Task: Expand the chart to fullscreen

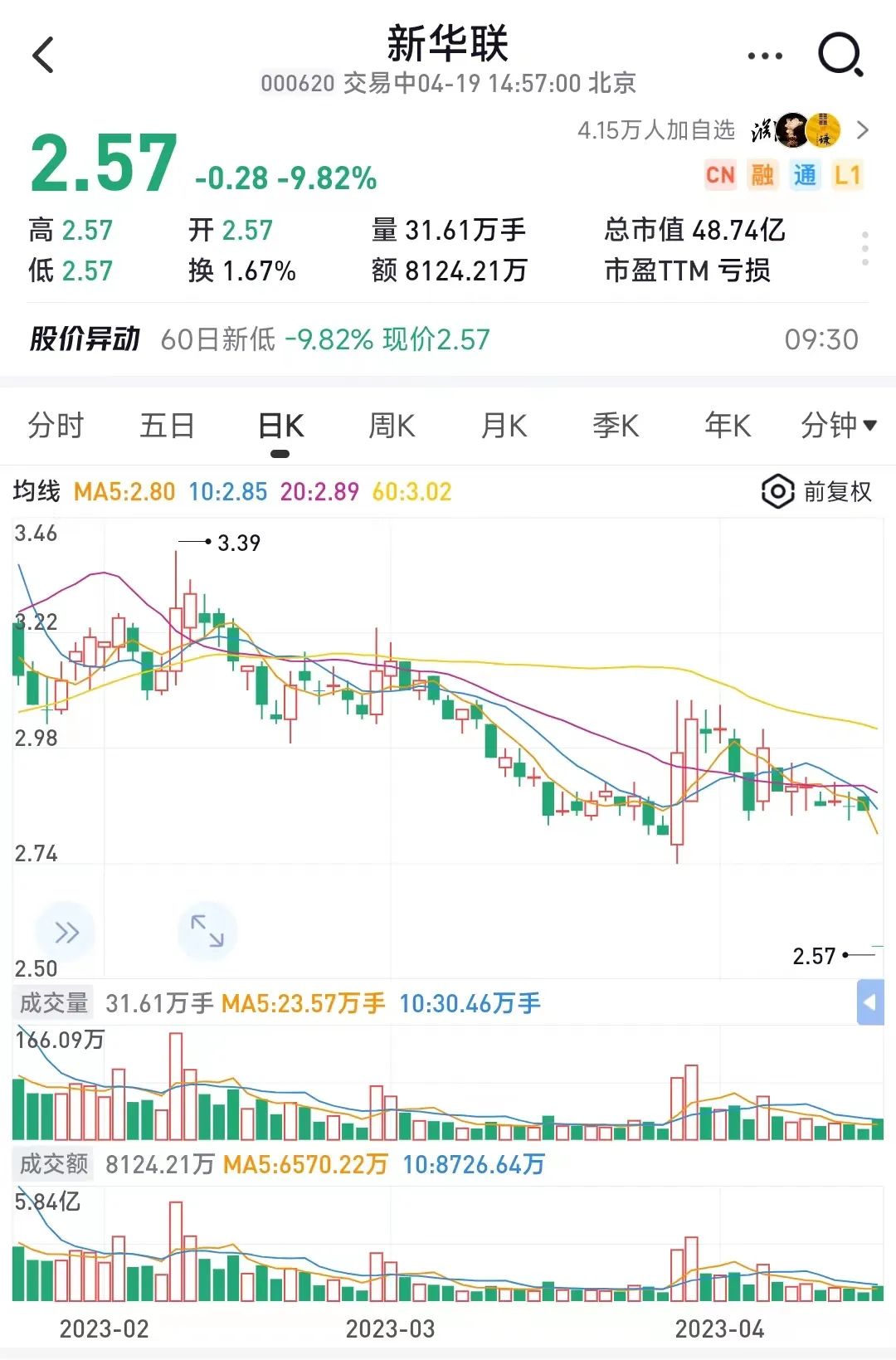Action: (x=207, y=931)
